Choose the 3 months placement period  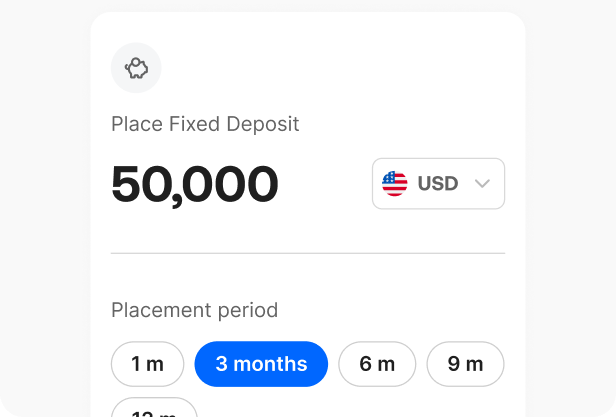pos(261,364)
